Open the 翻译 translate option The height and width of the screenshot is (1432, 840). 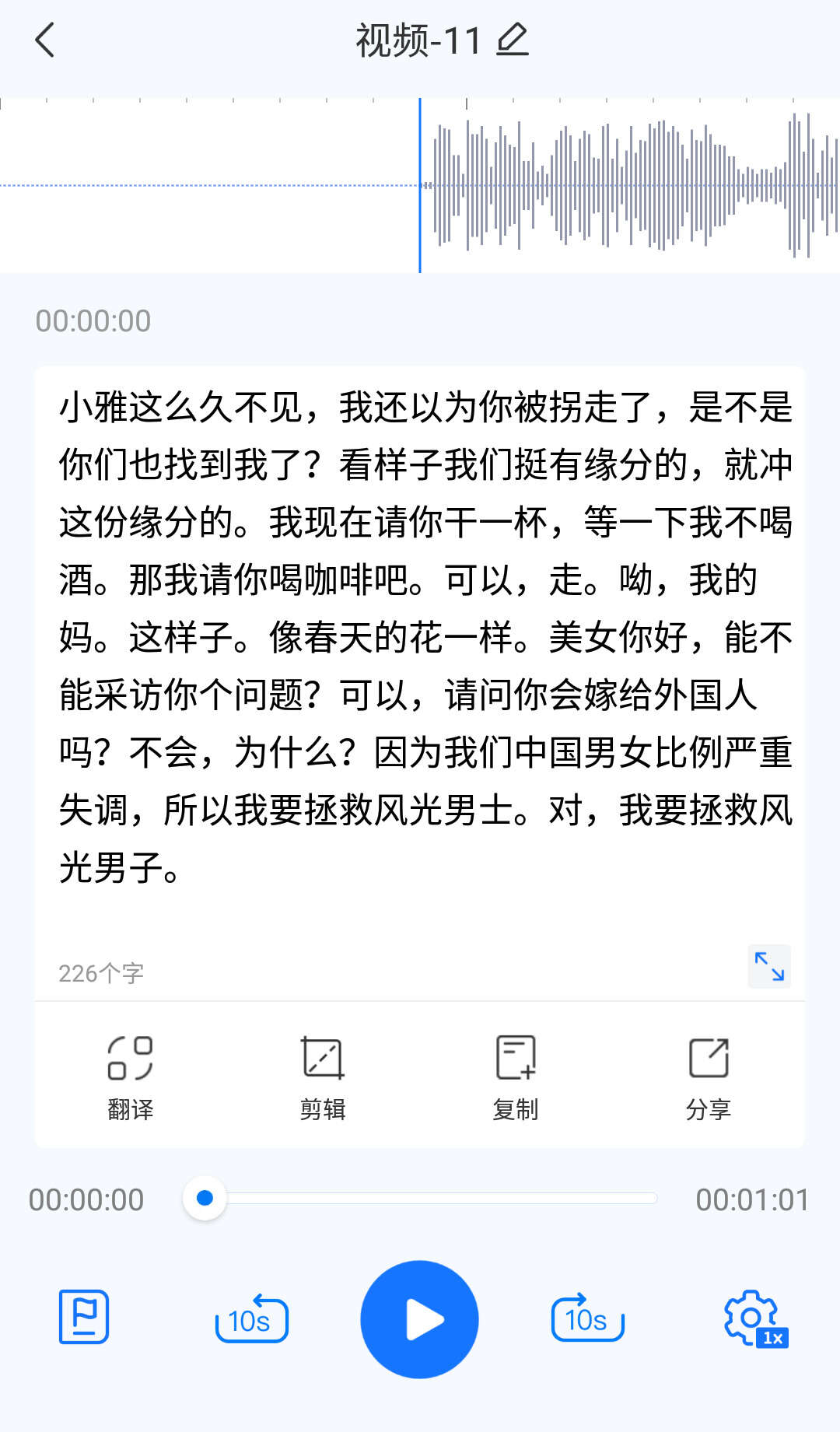pos(130,1078)
